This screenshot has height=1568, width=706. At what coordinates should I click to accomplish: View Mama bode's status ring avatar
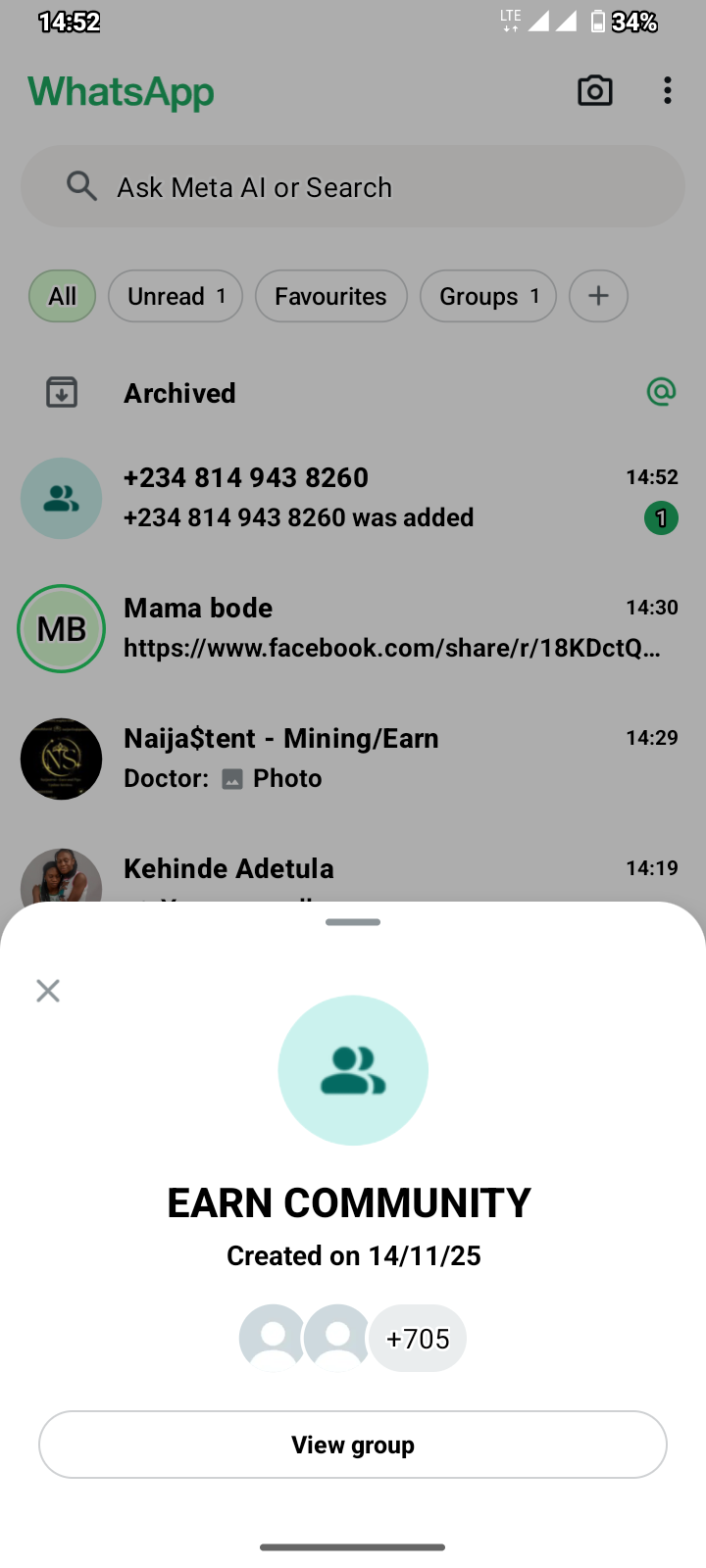pyautogui.click(x=62, y=628)
